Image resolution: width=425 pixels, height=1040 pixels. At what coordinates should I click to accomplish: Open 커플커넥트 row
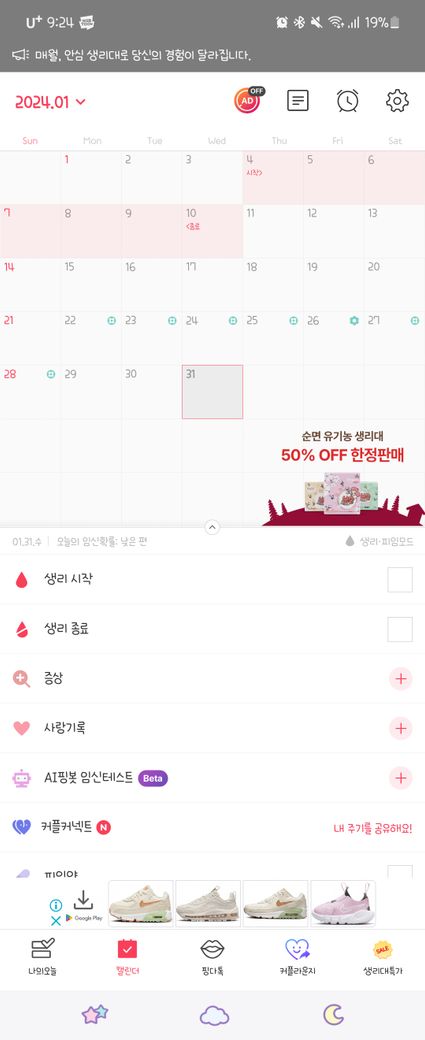pos(212,827)
